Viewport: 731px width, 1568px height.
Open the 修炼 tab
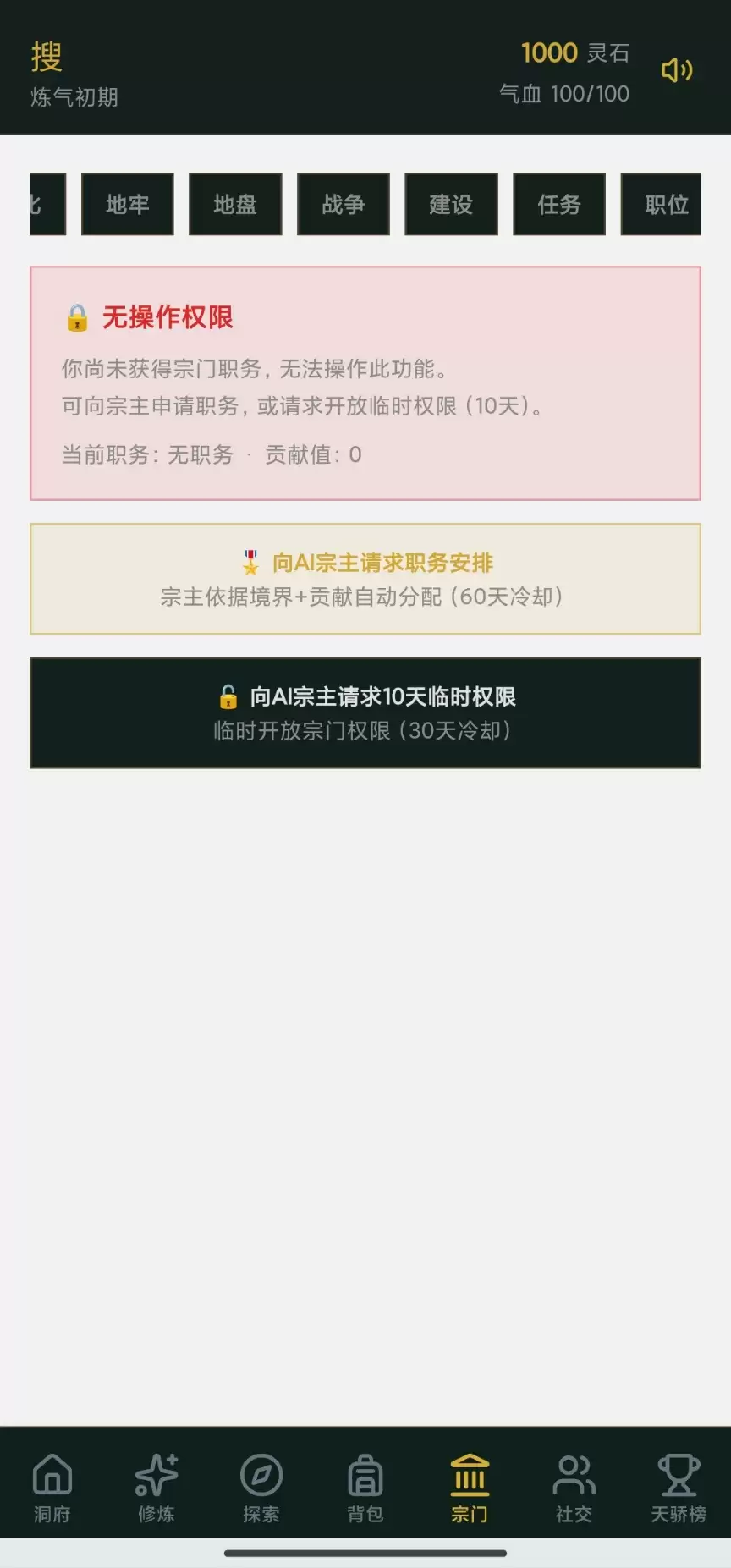(x=157, y=1488)
